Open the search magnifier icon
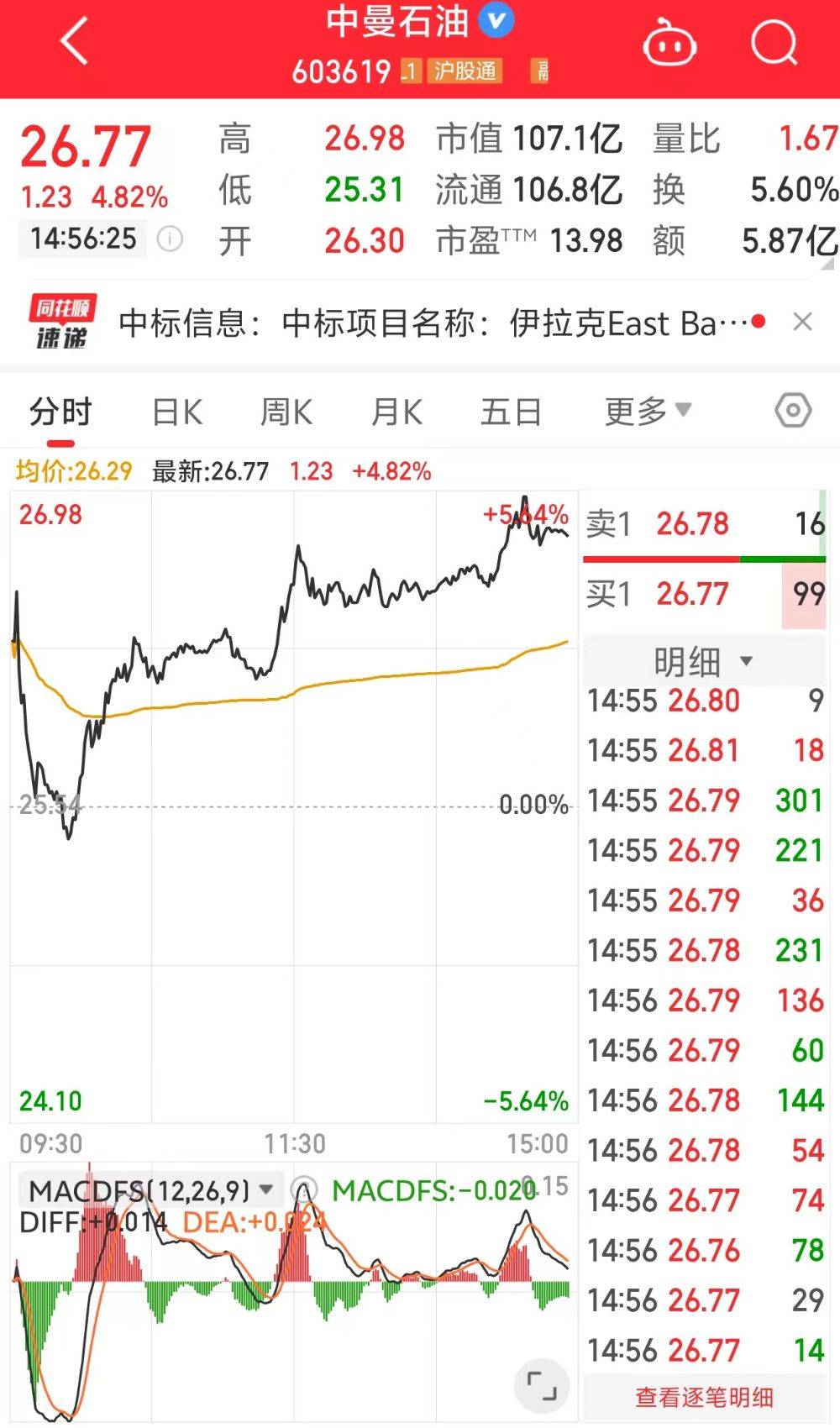Image resolution: width=840 pixels, height=1428 pixels. coord(774,42)
